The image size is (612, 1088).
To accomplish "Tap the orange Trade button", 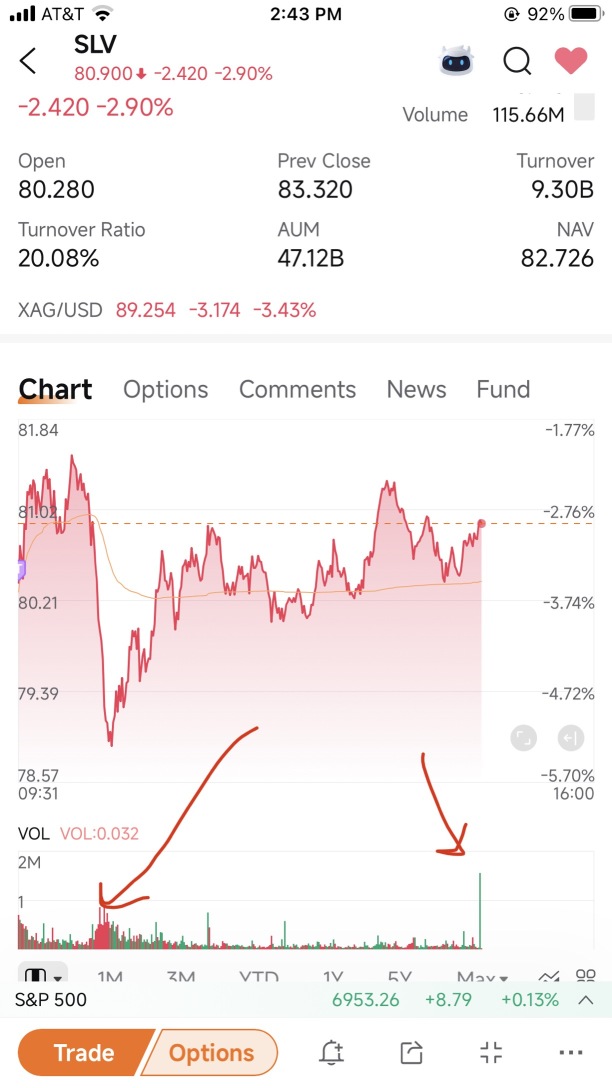I will 85,1053.
